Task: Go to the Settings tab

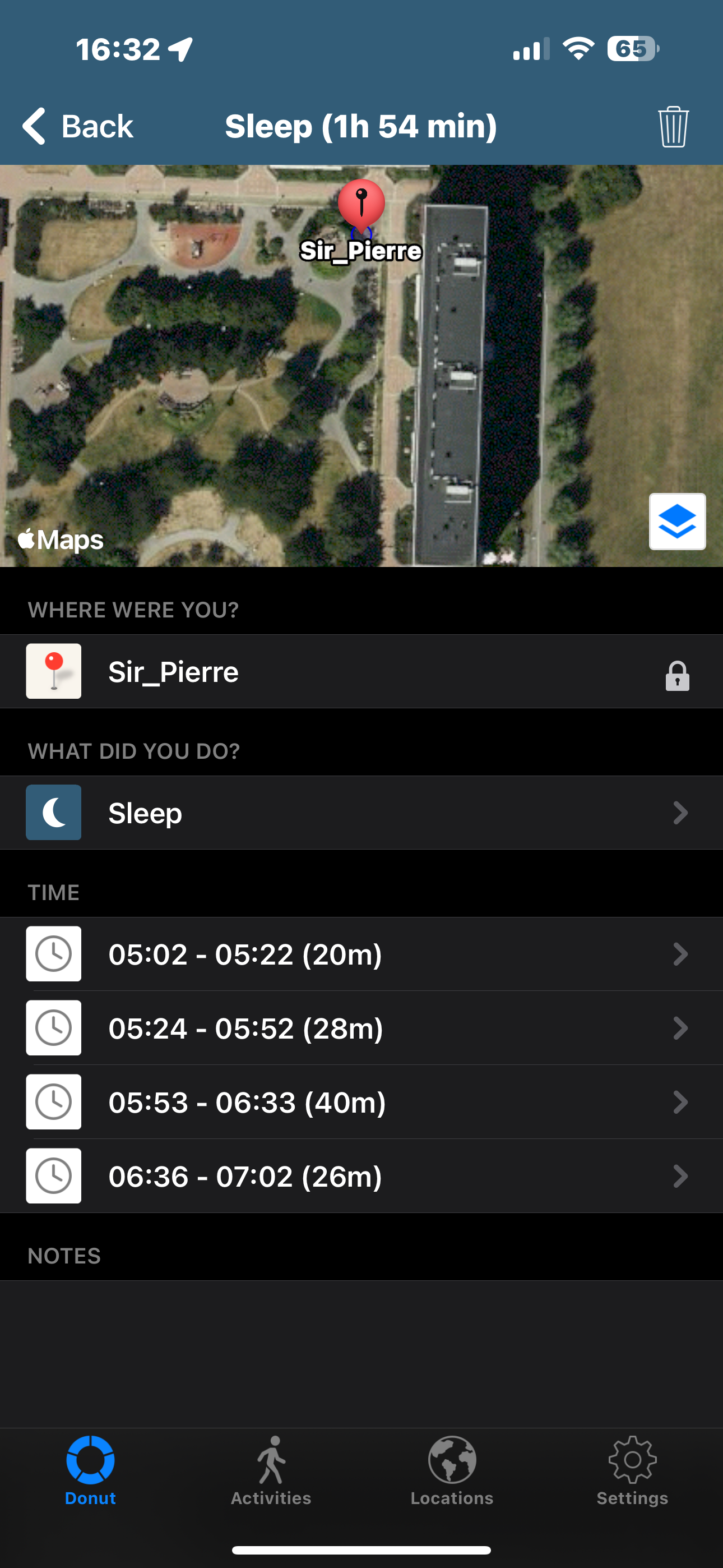Action: tap(632, 1470)
